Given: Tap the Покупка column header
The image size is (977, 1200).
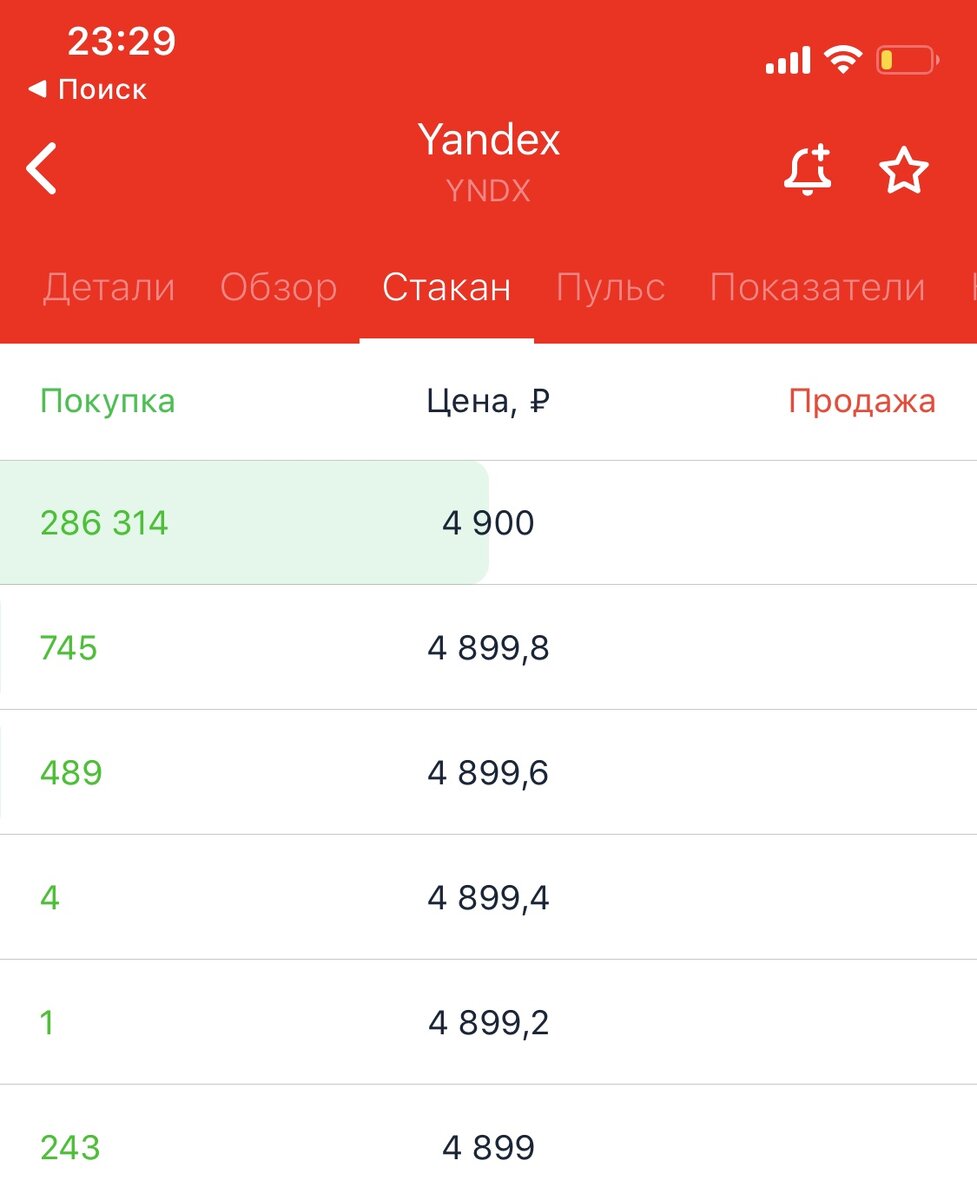Looking at the screenshot, I should [107, 401].
